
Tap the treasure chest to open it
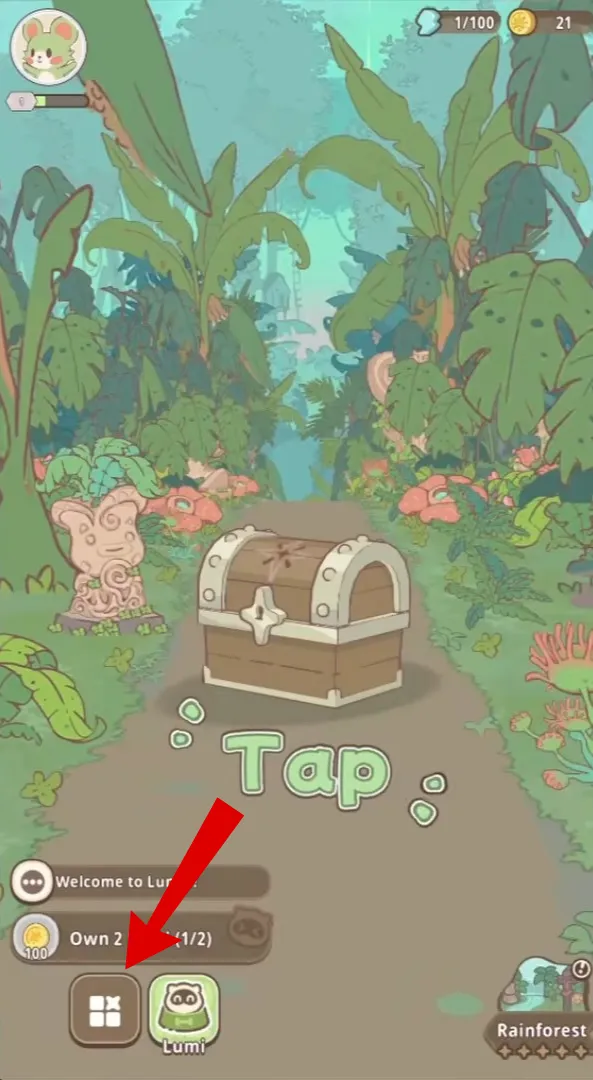(303, 615)
